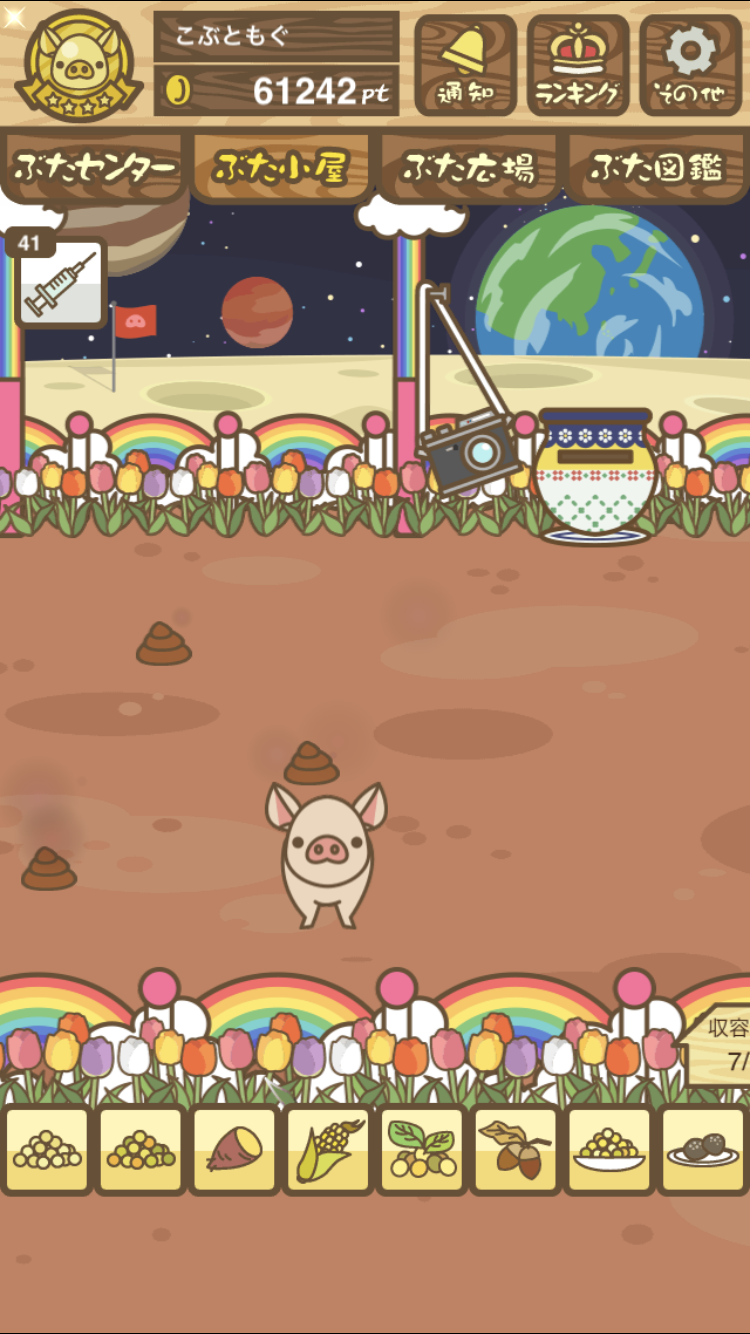Image resolution: width=750 pixels, height=1334 pixels.
Task: Switch to ぶた図鑑 tab
Action: (x=656, y=168)
